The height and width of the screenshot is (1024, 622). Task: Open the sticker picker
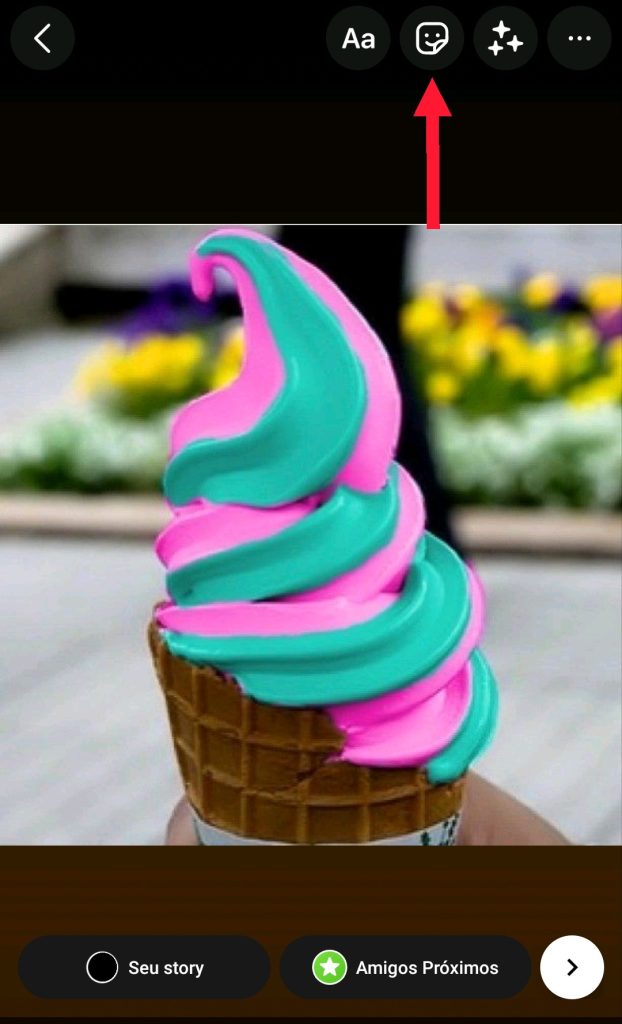[432, 39]
